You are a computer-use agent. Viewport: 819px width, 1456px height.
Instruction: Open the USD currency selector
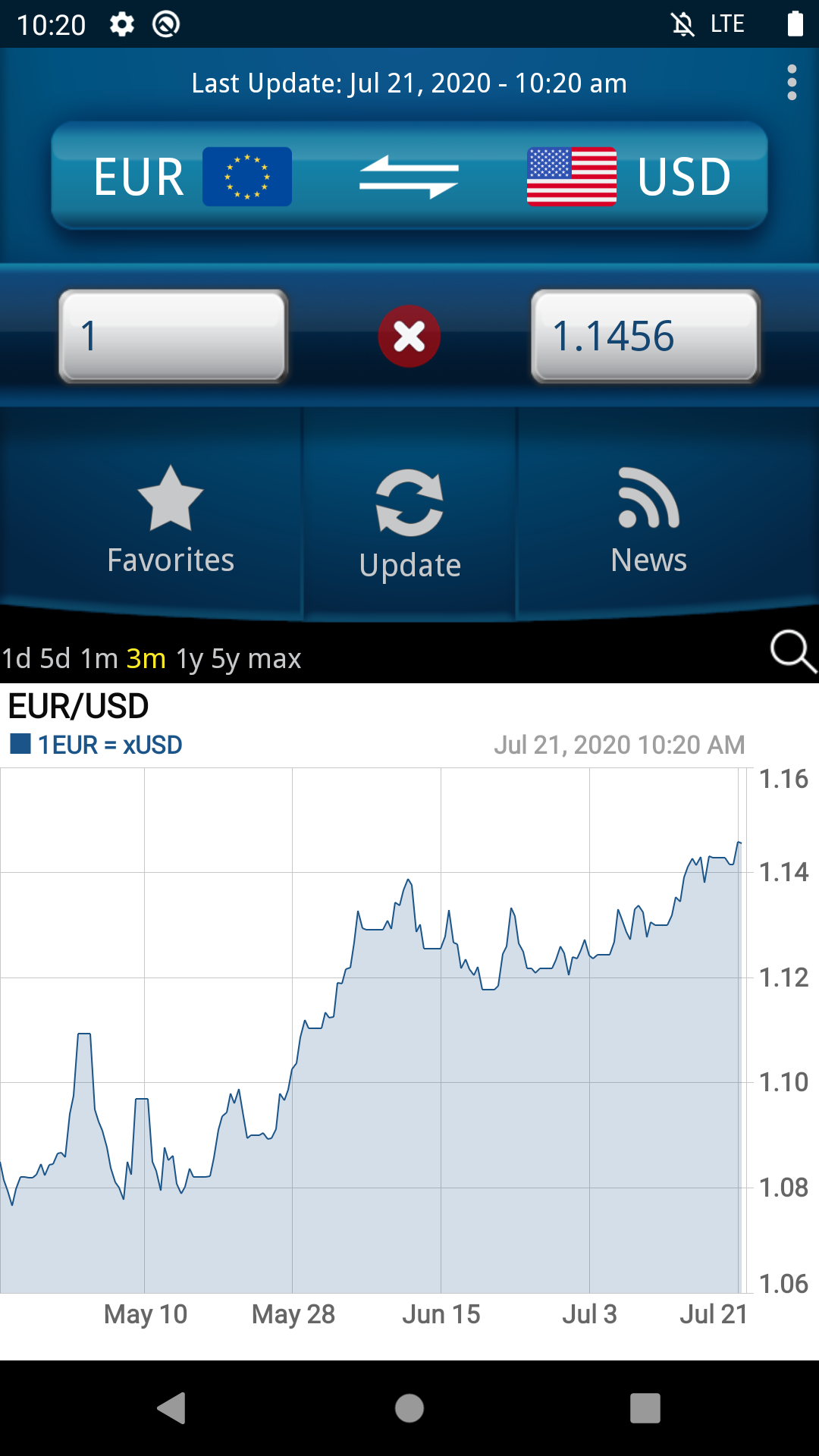click(x=683, y=177)
